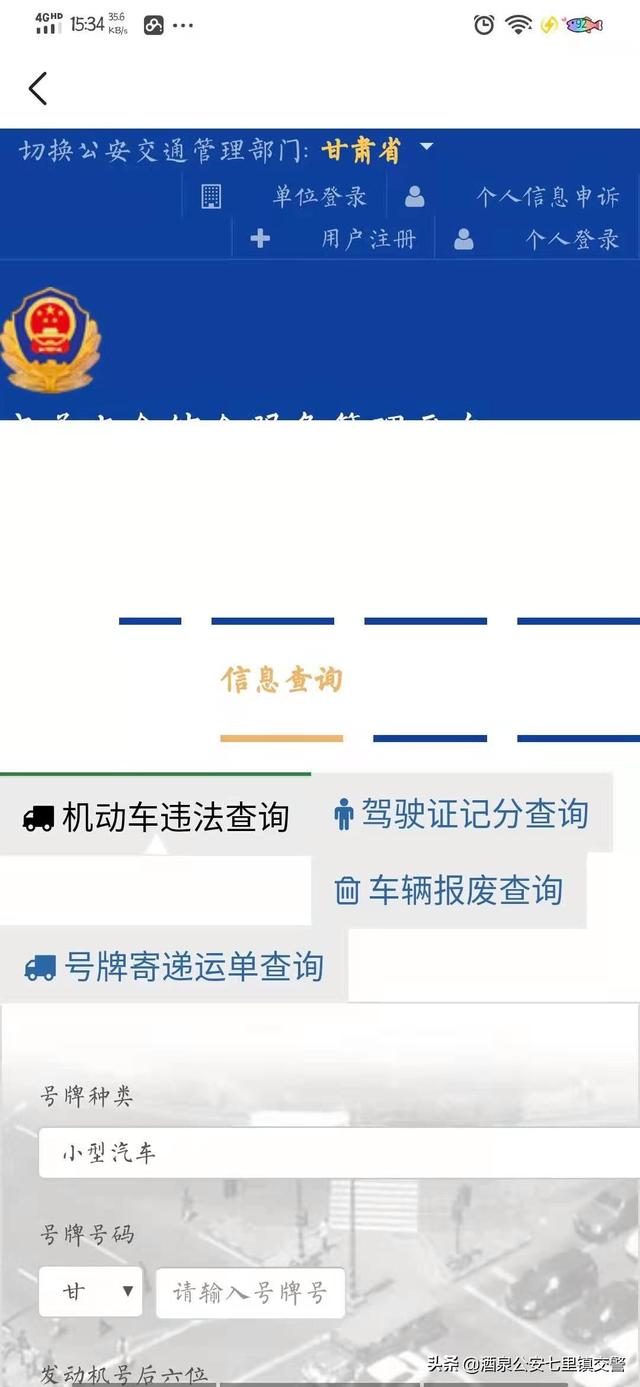Viewport: 640px width, 1387px height.
Task: Focus the 请输入号牌号 input field
Action: click(250, 1292)
